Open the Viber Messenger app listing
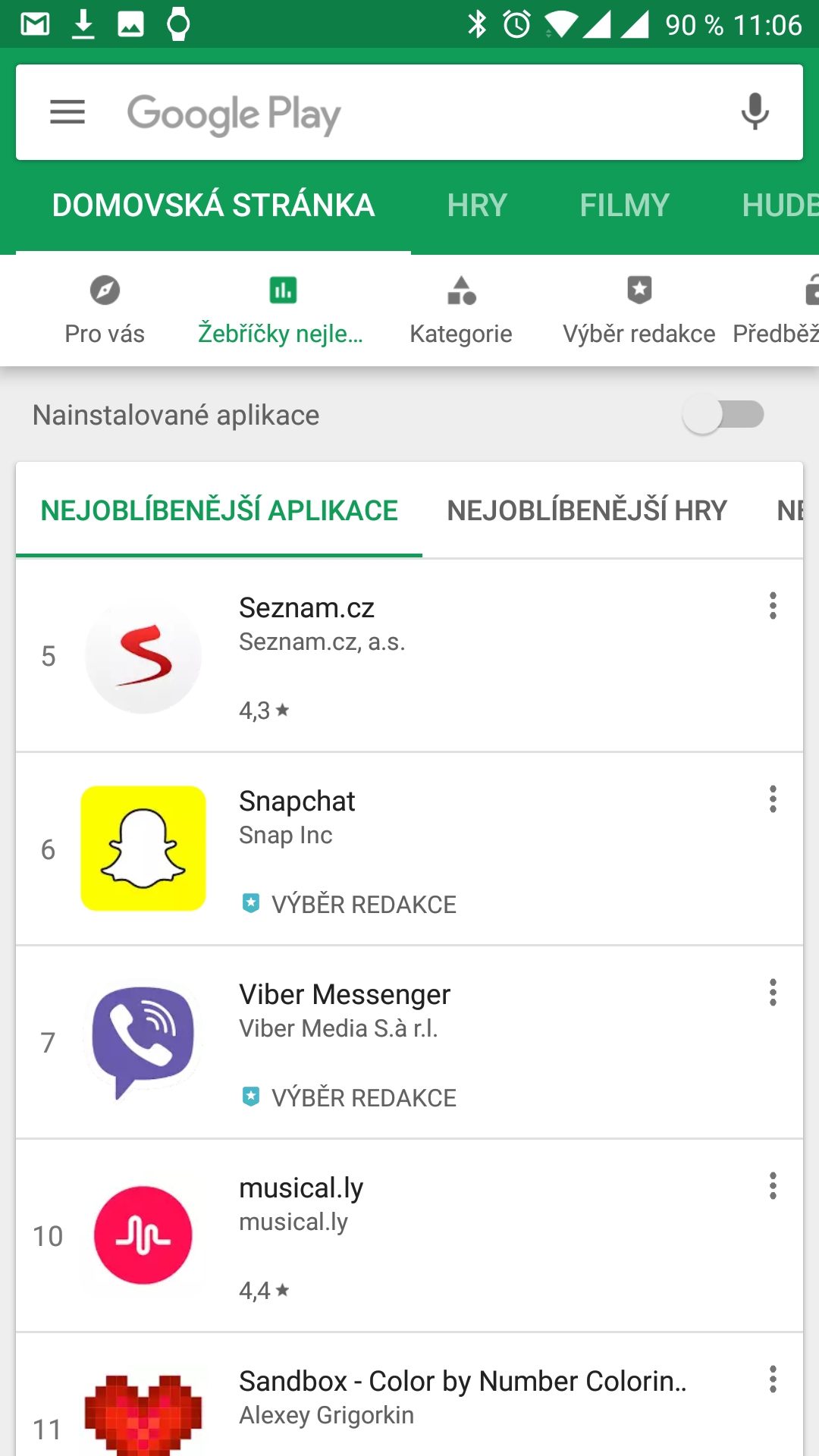 pyautogui.click(x=409, y=1043)
